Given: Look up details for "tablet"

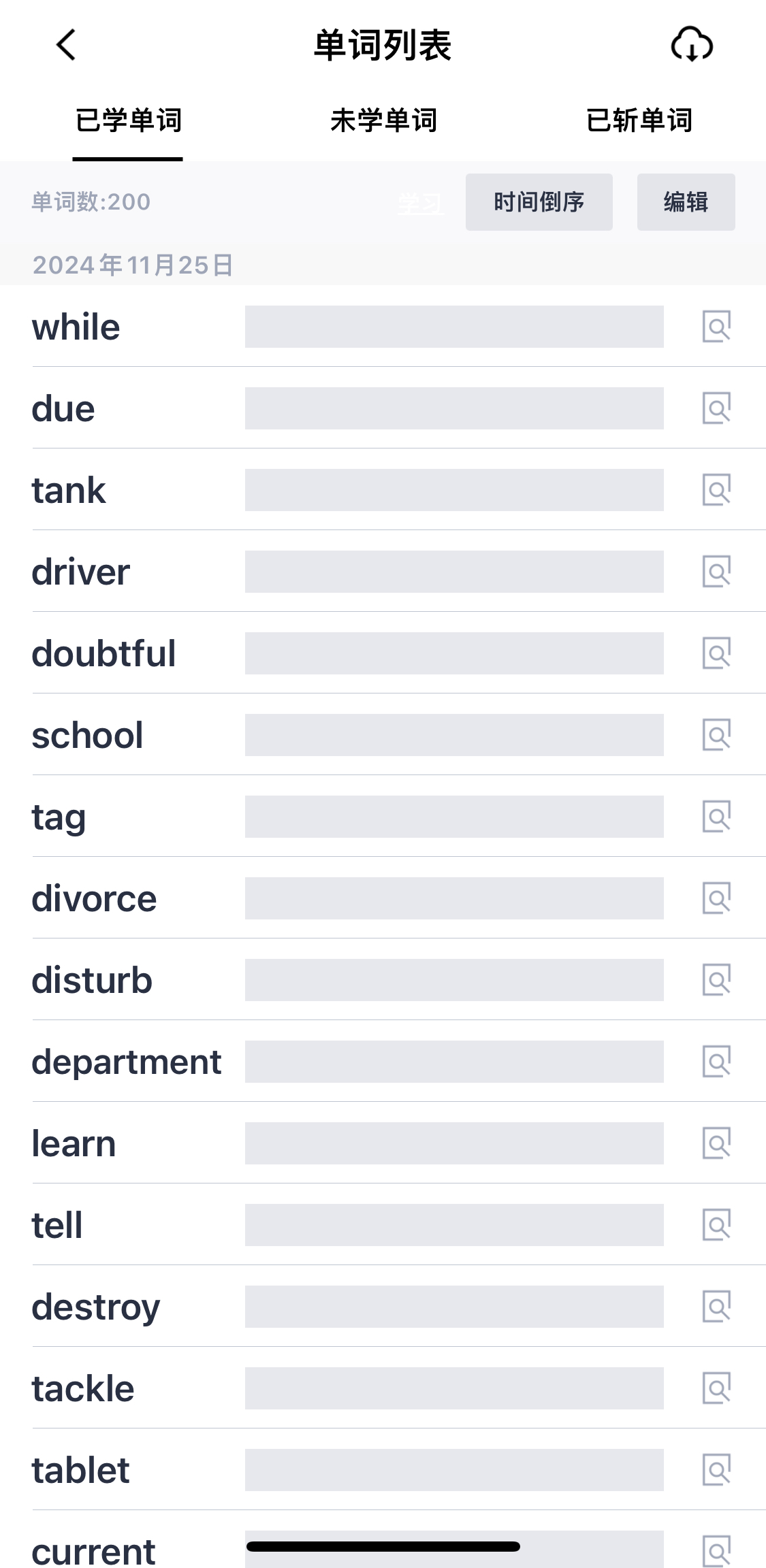Looking at the screenshot, I should tap(716, 1470).
